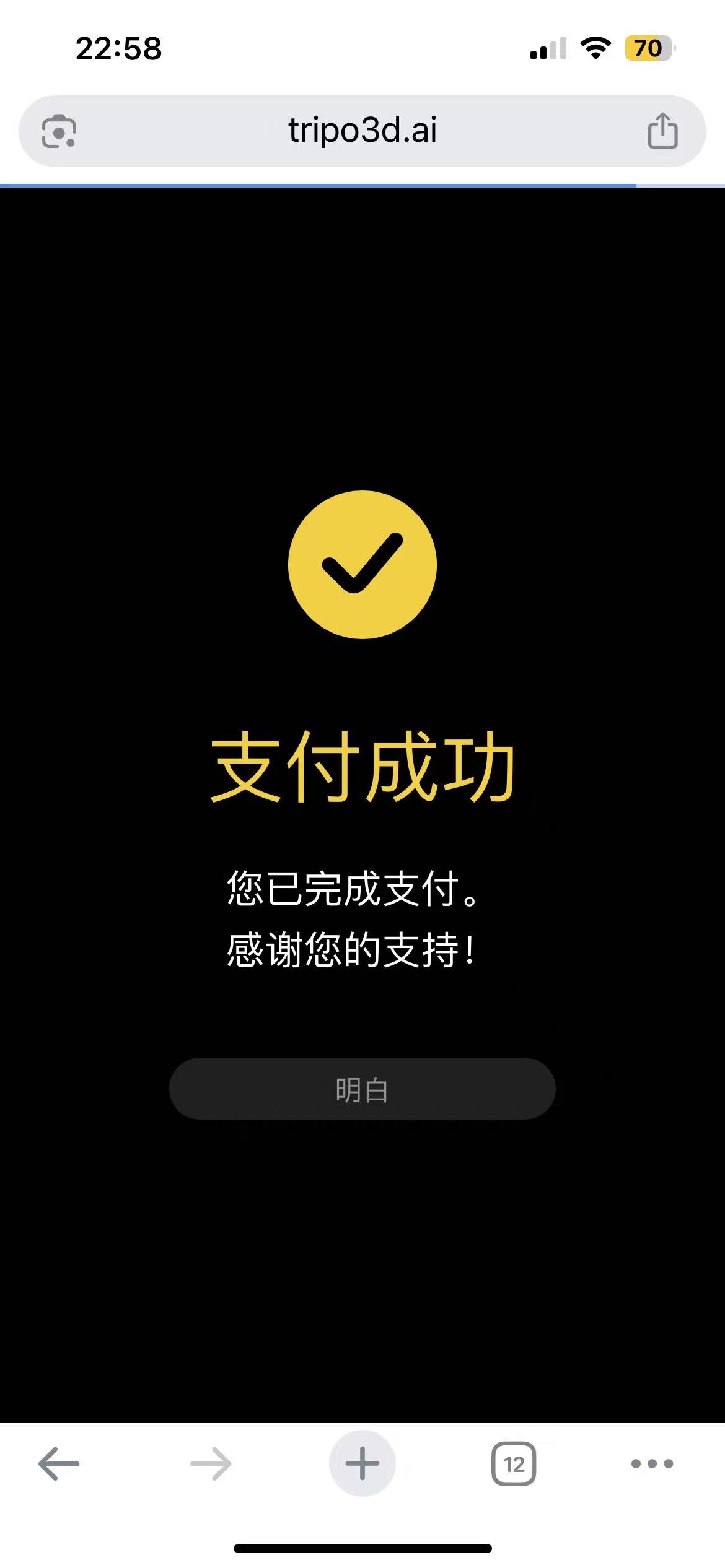The image size is (725, 1568).
Task: Go back to the previous page
Action: pyautogui.click(x=59, y=1464)
